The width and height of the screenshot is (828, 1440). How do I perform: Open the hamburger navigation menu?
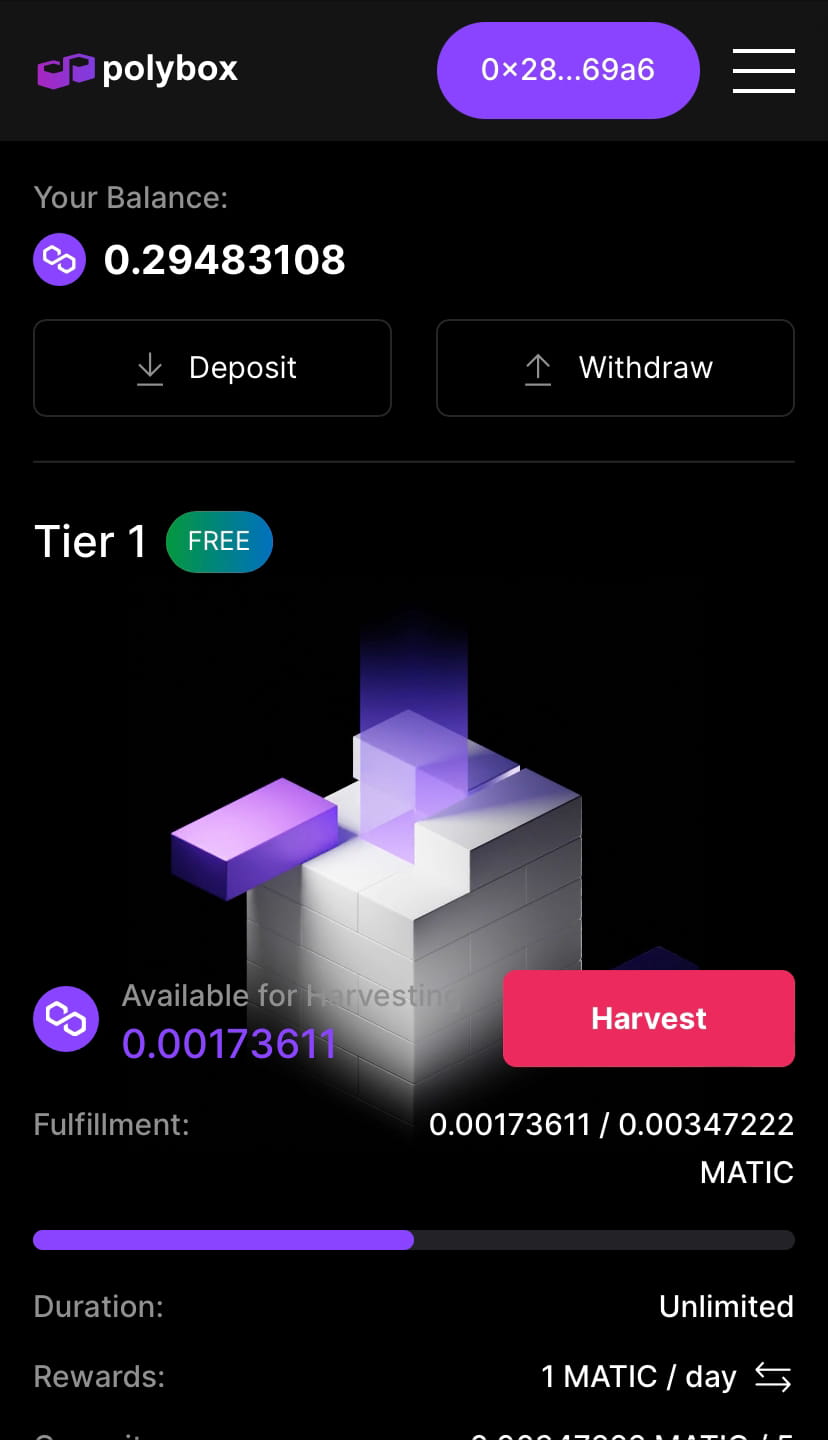pyautogui.click(x=763, y=70)
